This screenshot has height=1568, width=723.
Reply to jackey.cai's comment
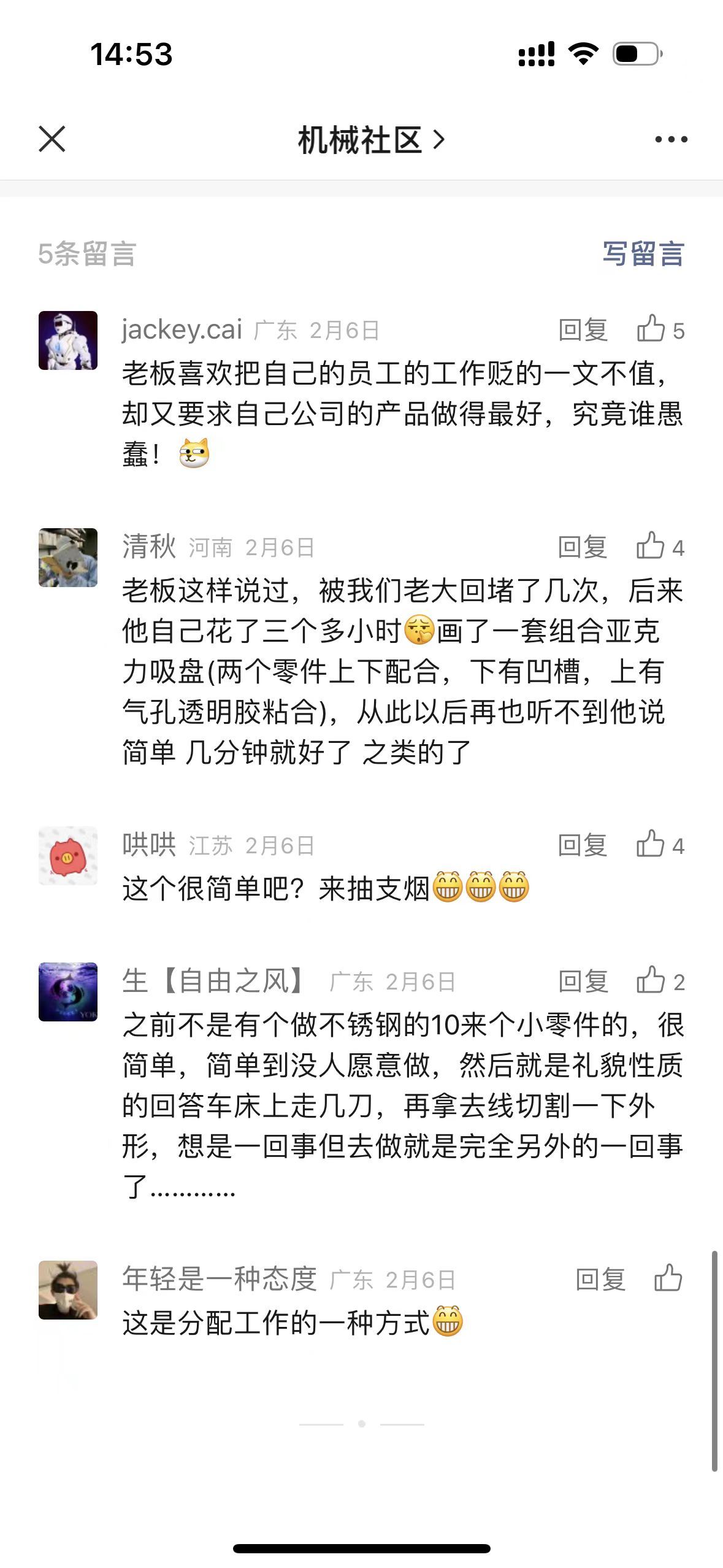583,330
